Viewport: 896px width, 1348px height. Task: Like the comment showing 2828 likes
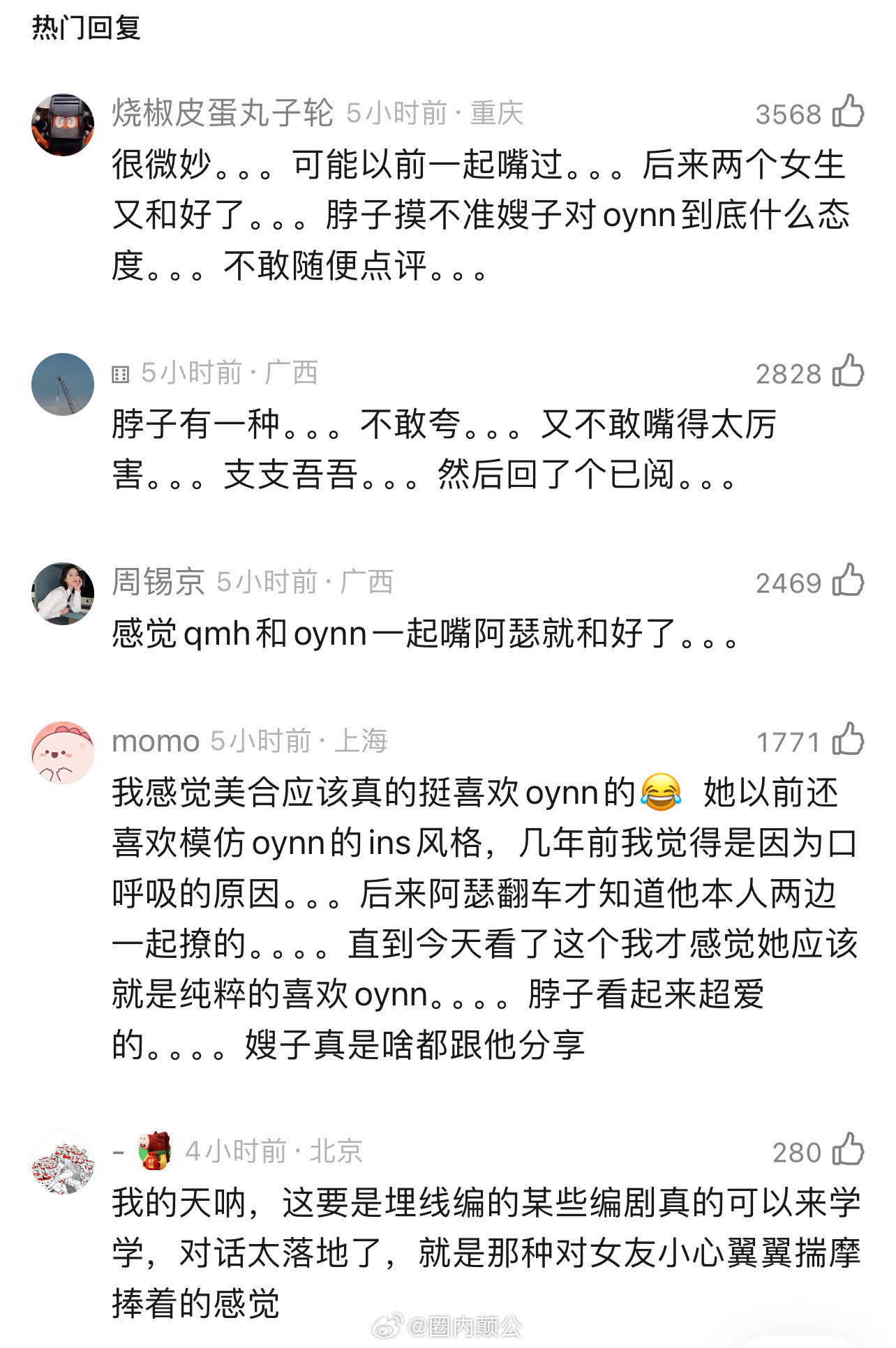pos(849,373)
